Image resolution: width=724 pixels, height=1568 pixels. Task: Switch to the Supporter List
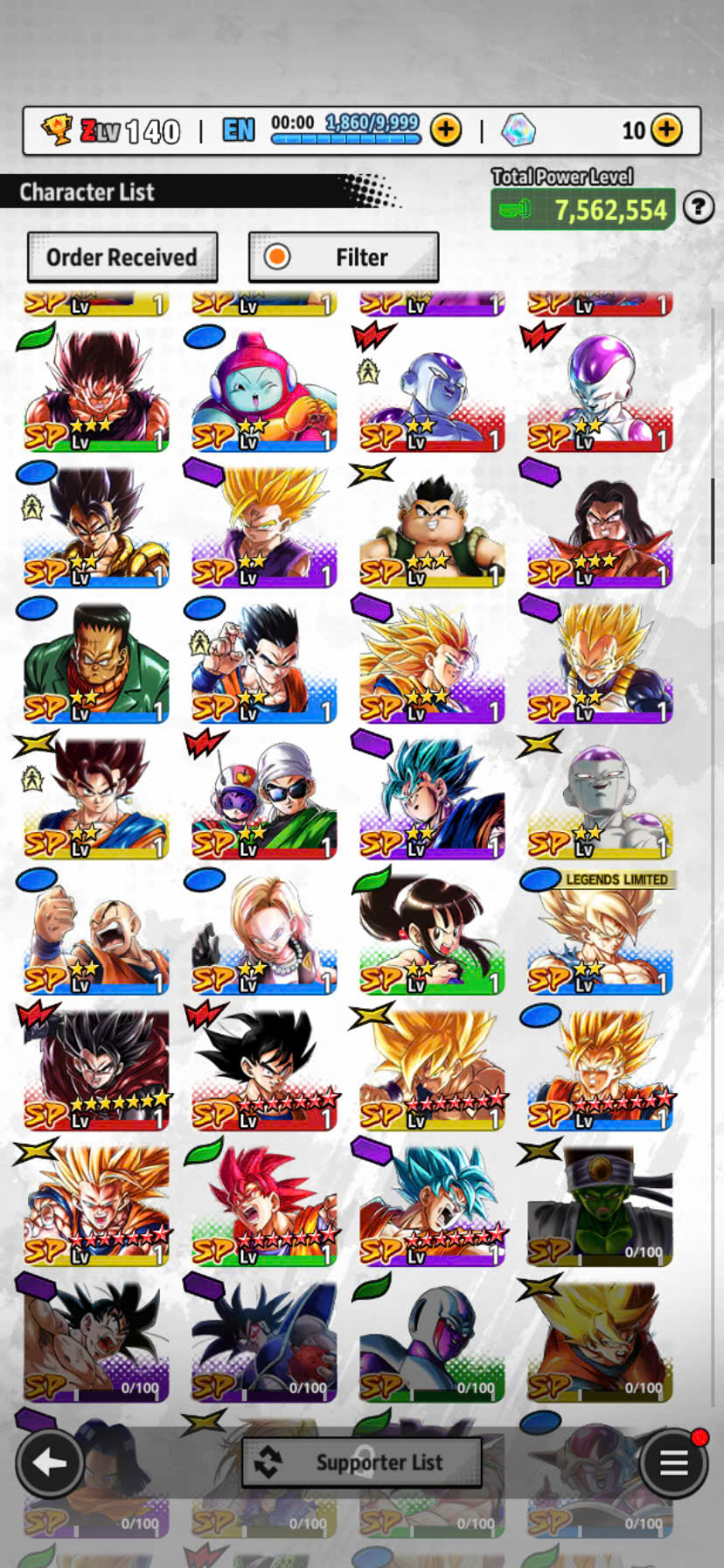pos(361,1462)
